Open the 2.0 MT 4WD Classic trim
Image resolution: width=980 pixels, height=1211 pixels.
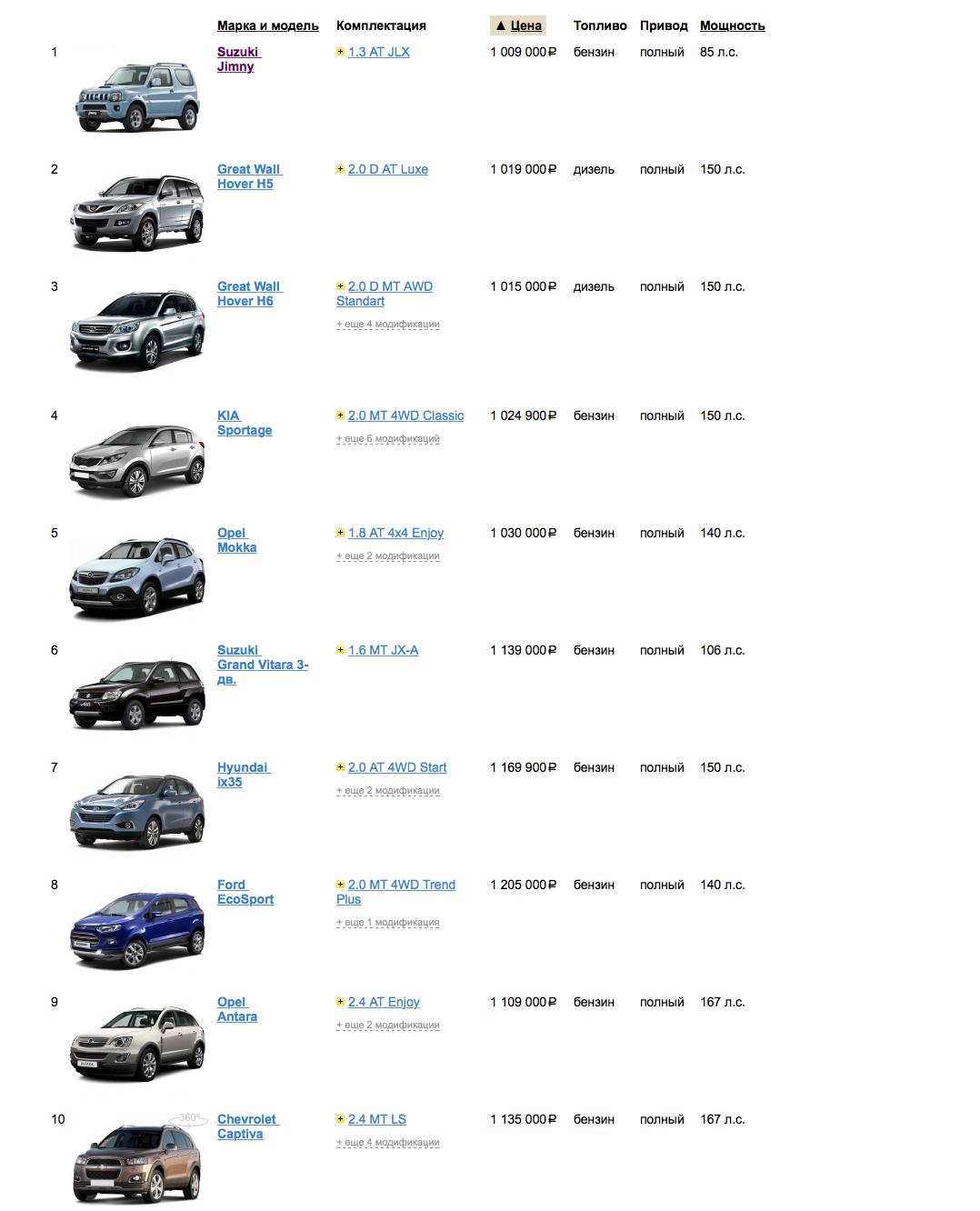point(405,415)
